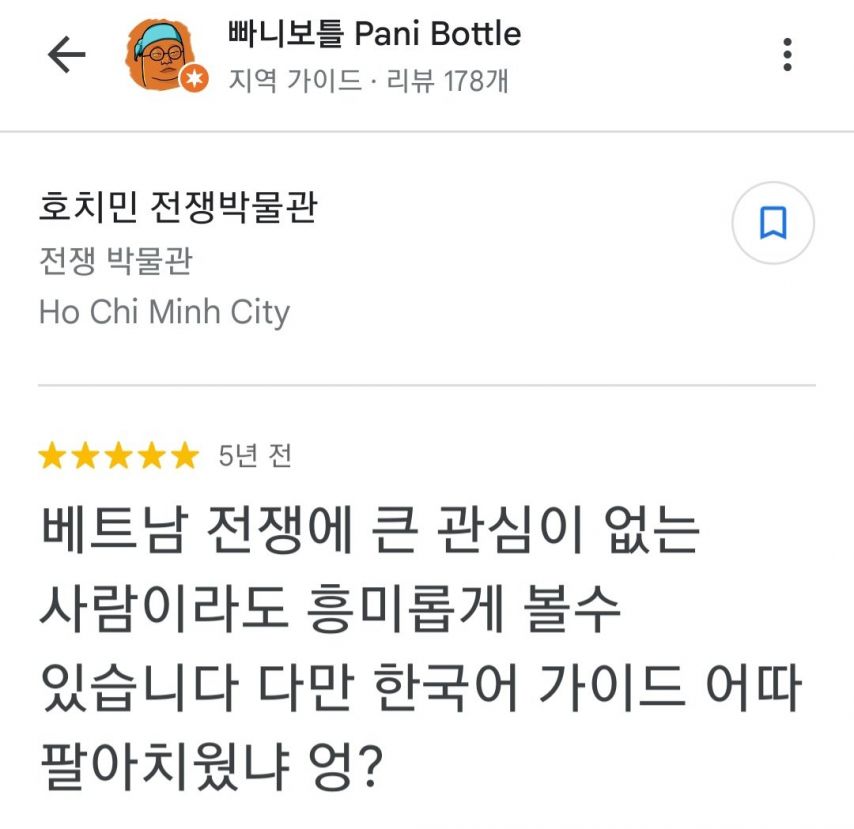Open the three-dot overflow menu
This screenshot has width=854, height=829.
[x=787, y=54]
